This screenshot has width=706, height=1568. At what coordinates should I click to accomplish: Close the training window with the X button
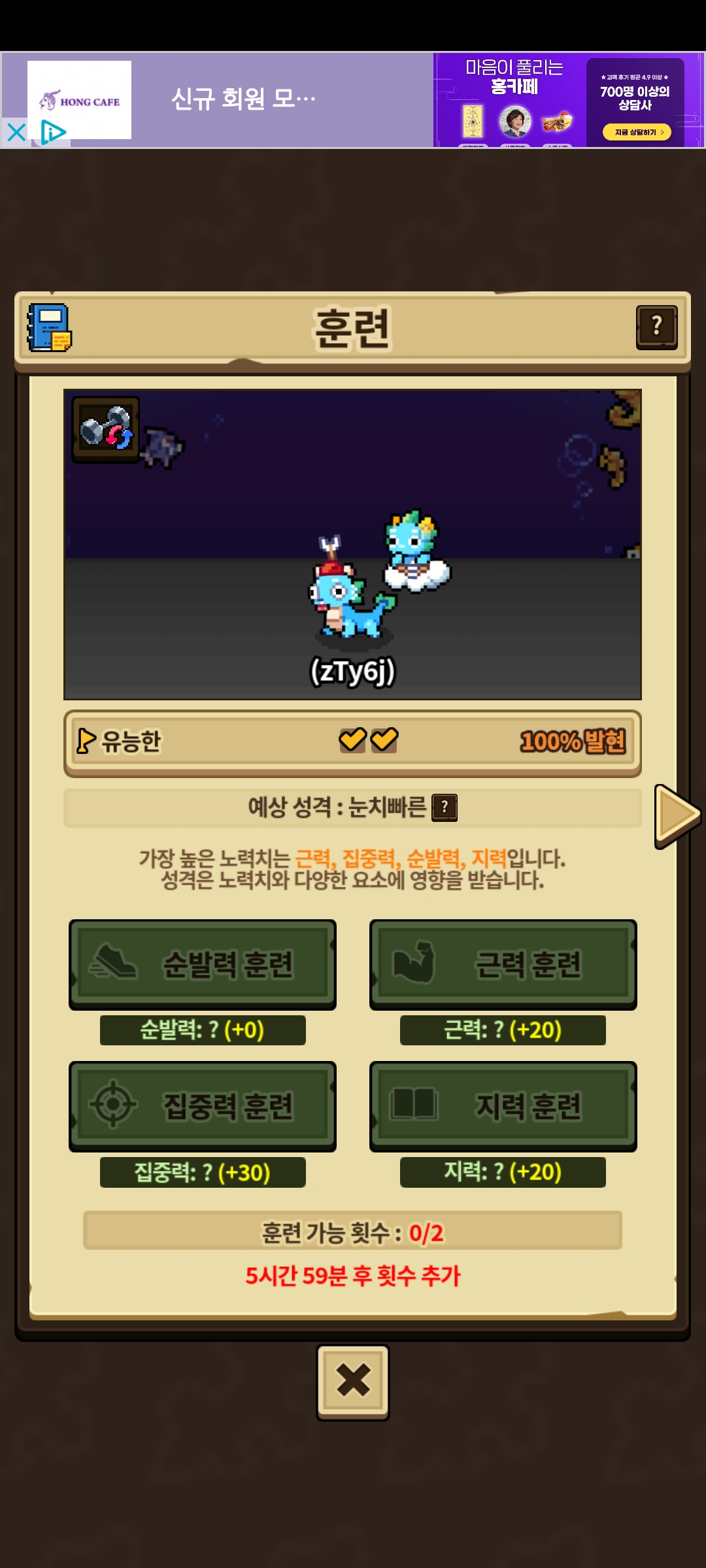(x=353, y=1380)
